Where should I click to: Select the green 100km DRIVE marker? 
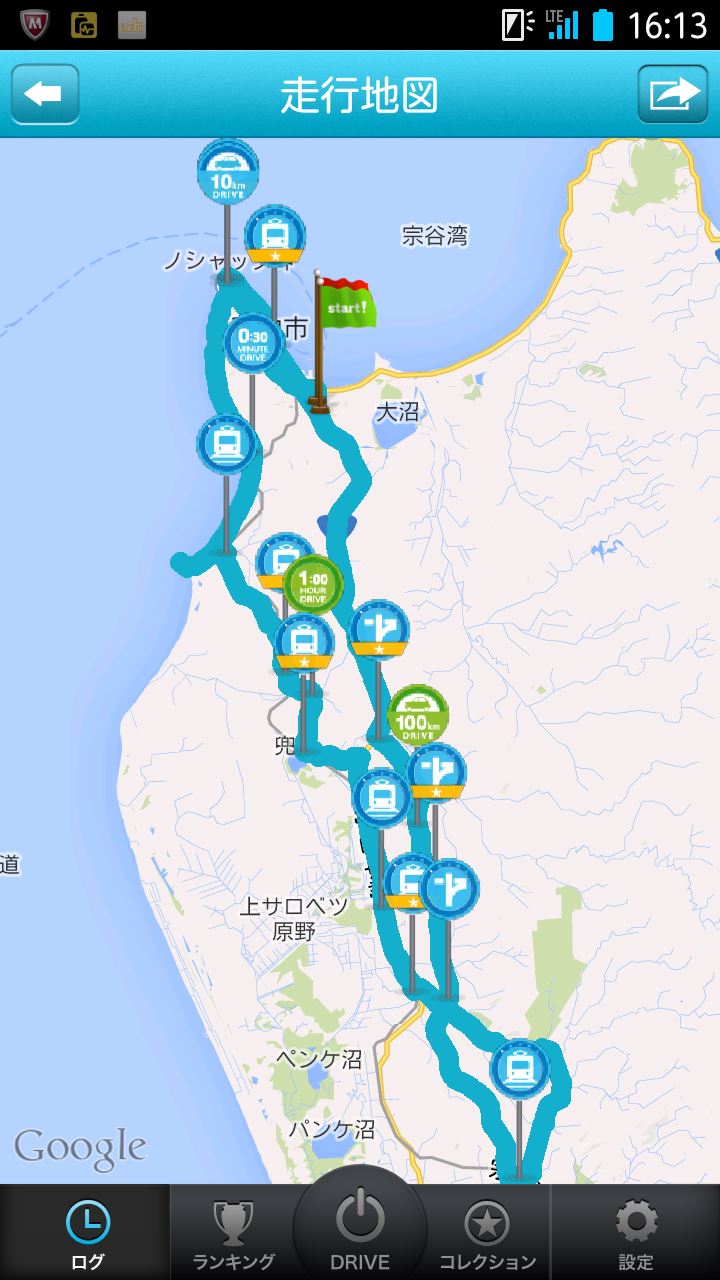pyautogui.click(x=418, y=714)
